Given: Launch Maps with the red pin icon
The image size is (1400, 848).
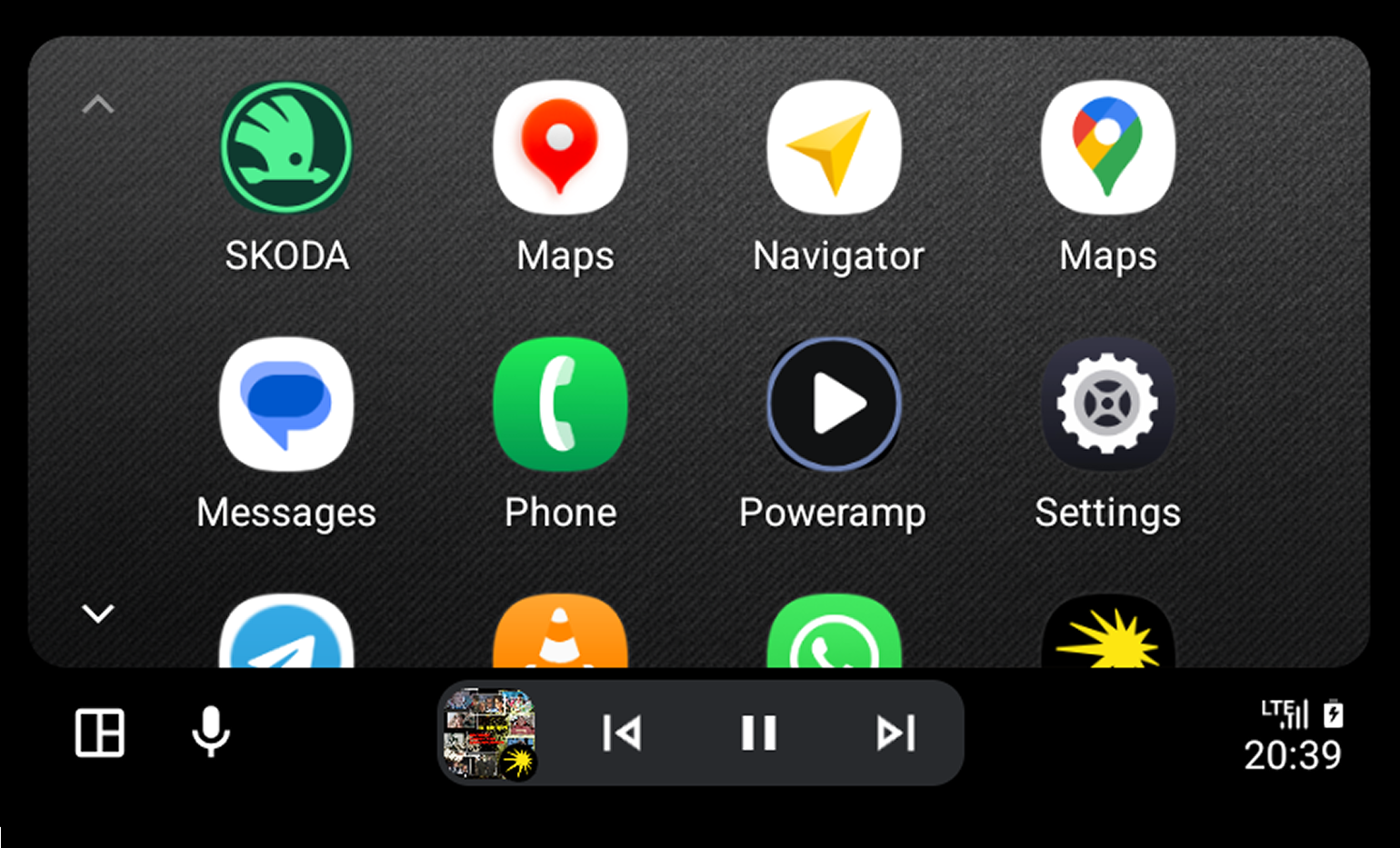Looking at the screenshot, I should pyautogui.click(x=560, y=148).
